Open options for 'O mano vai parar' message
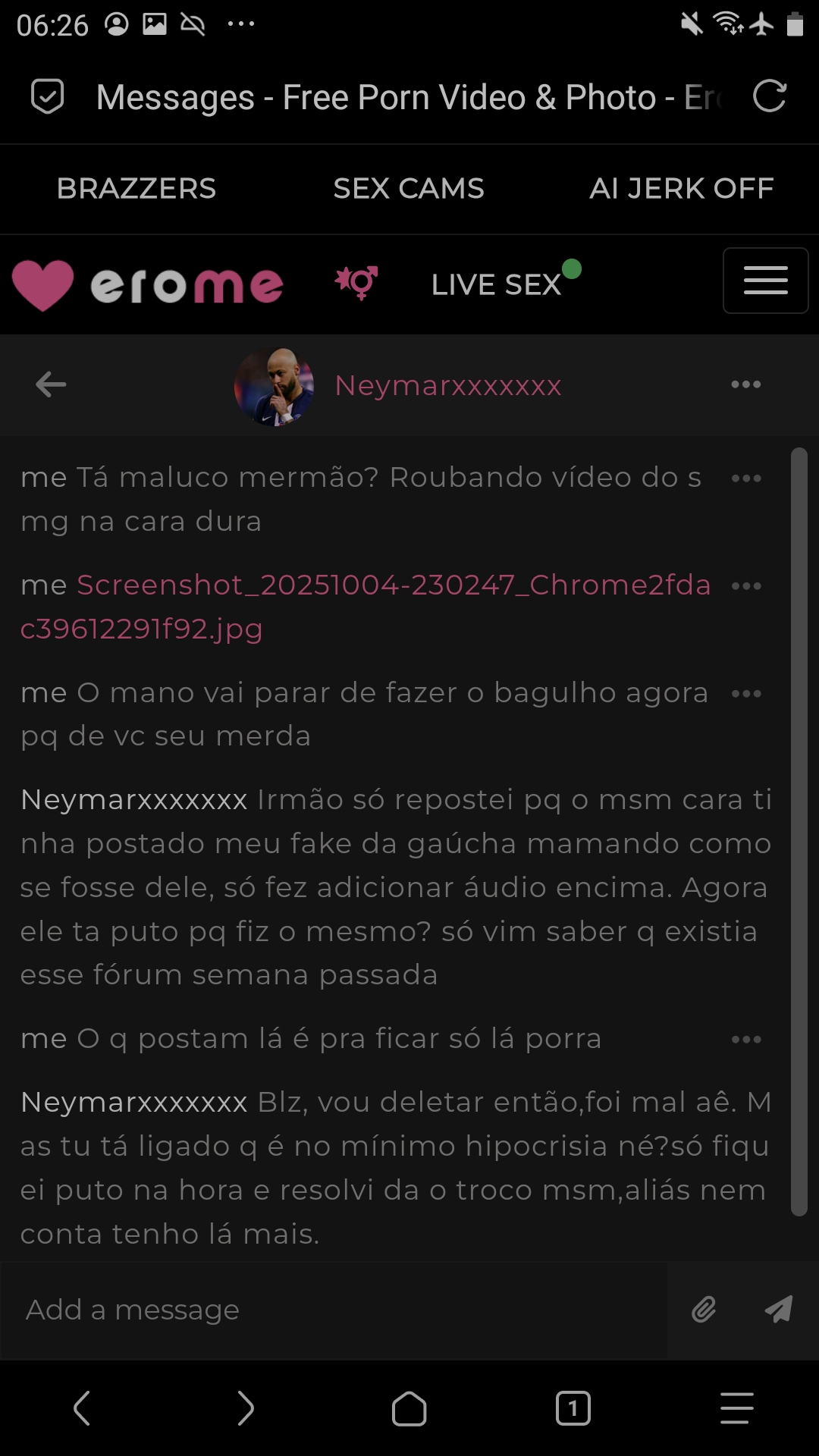The height and width of the screenshot is (1456, 819). pyautogui.click(x=746, y=694)
